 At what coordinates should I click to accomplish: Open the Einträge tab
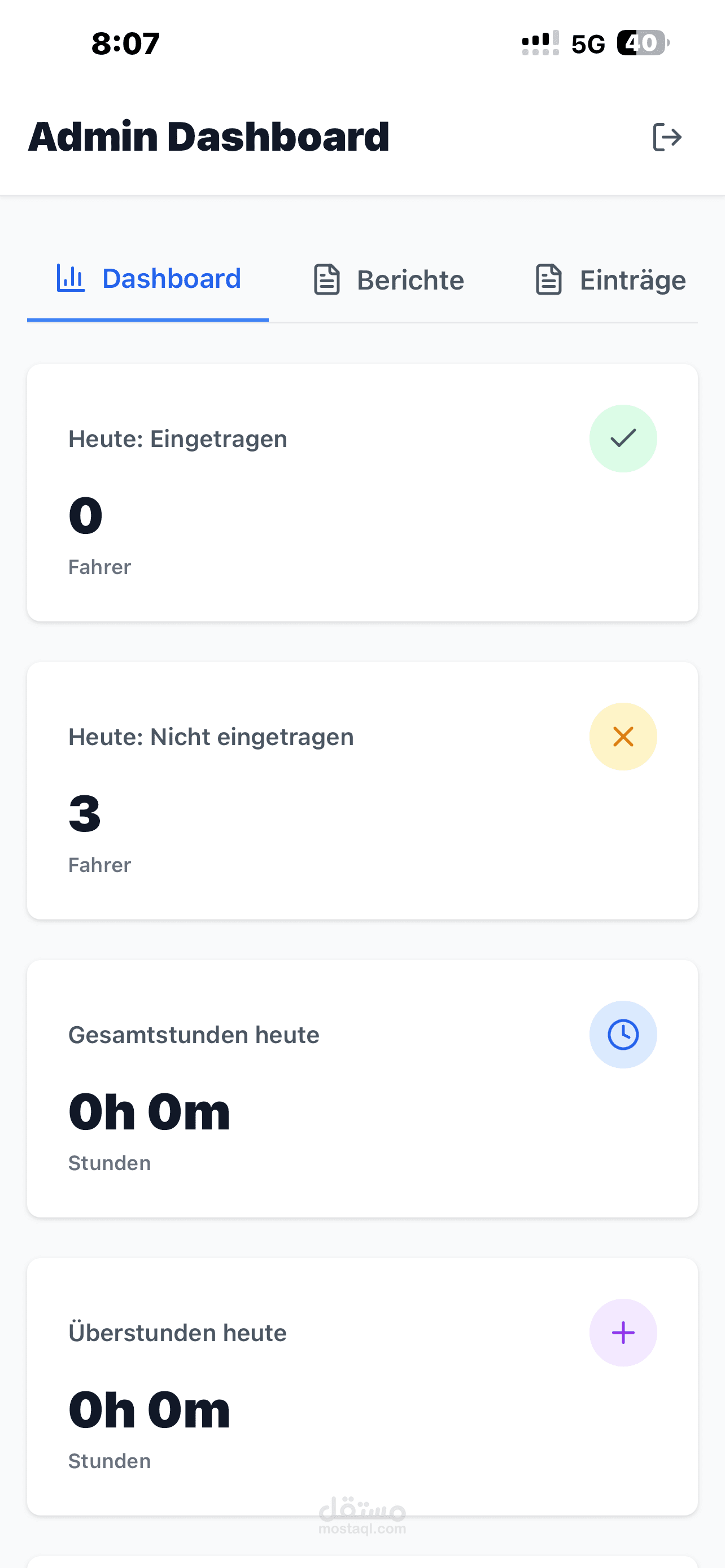[610, 281]
